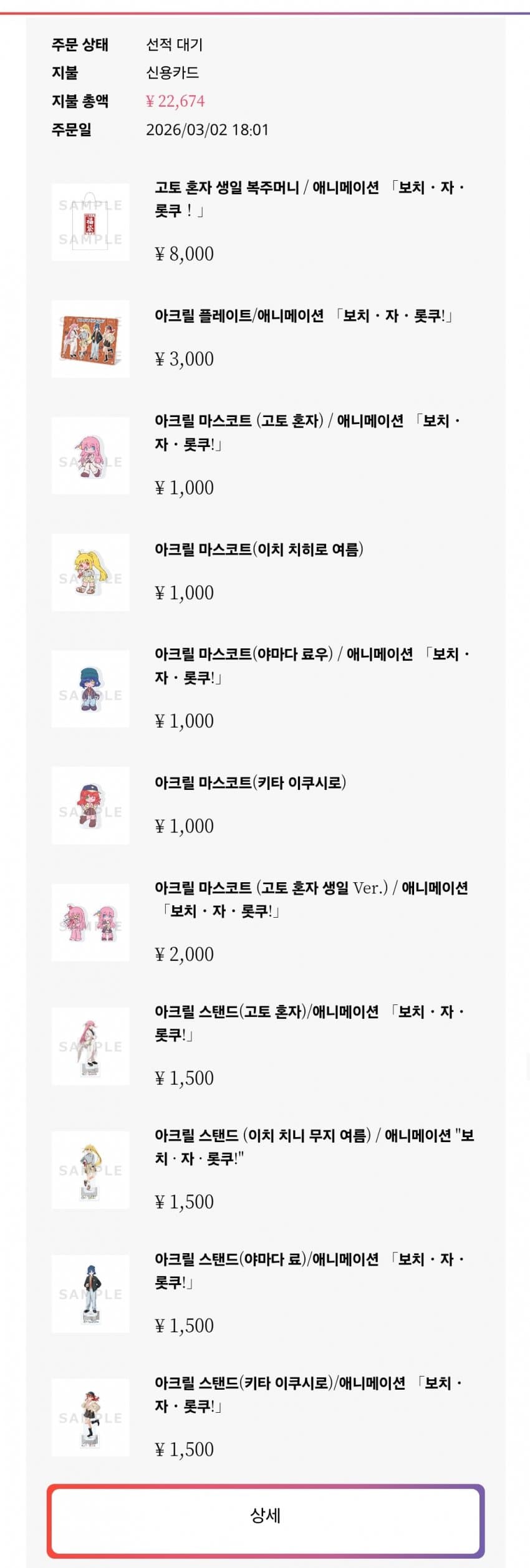530x1568 pixels.
Task: Open 아크릴 마스코트(야마다 료우) item
Action: [311, 665]
